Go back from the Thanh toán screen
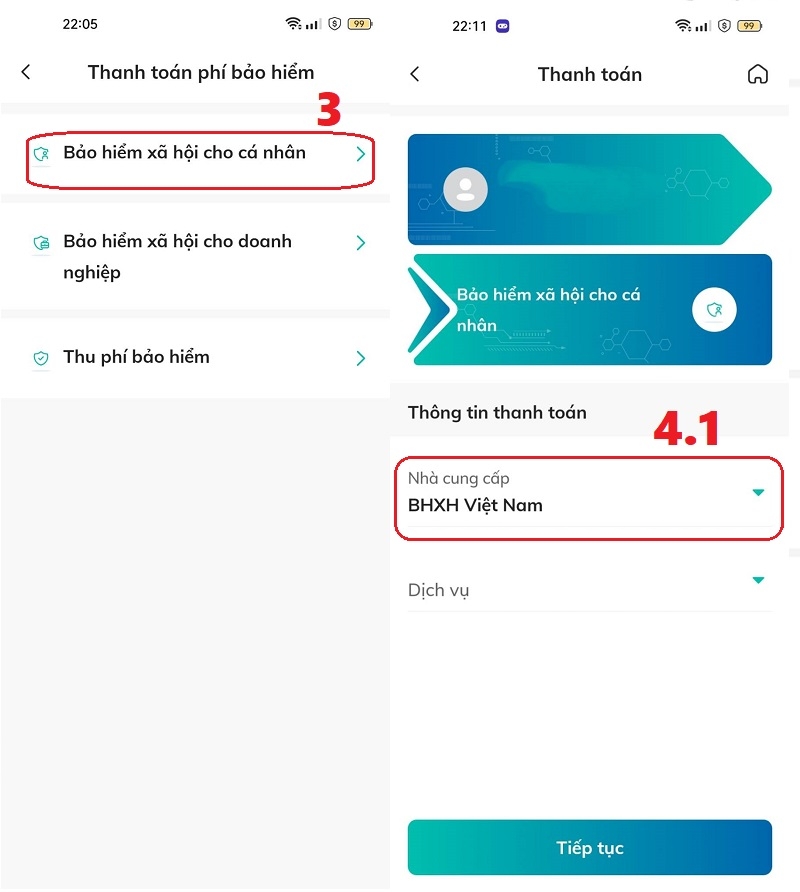This screenshot has height=892, width=800. [x=415, y=74]
